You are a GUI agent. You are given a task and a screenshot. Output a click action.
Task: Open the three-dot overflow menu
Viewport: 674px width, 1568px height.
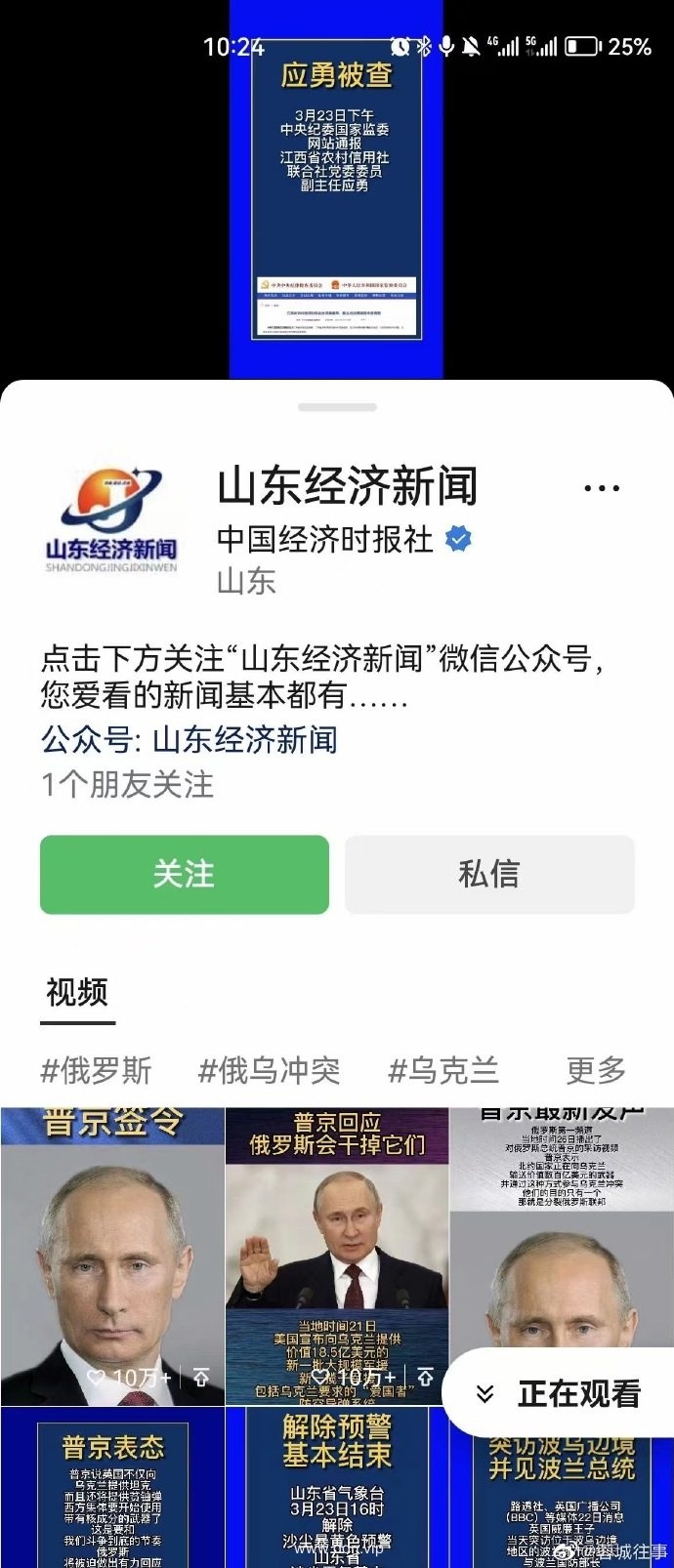[601, 488]
